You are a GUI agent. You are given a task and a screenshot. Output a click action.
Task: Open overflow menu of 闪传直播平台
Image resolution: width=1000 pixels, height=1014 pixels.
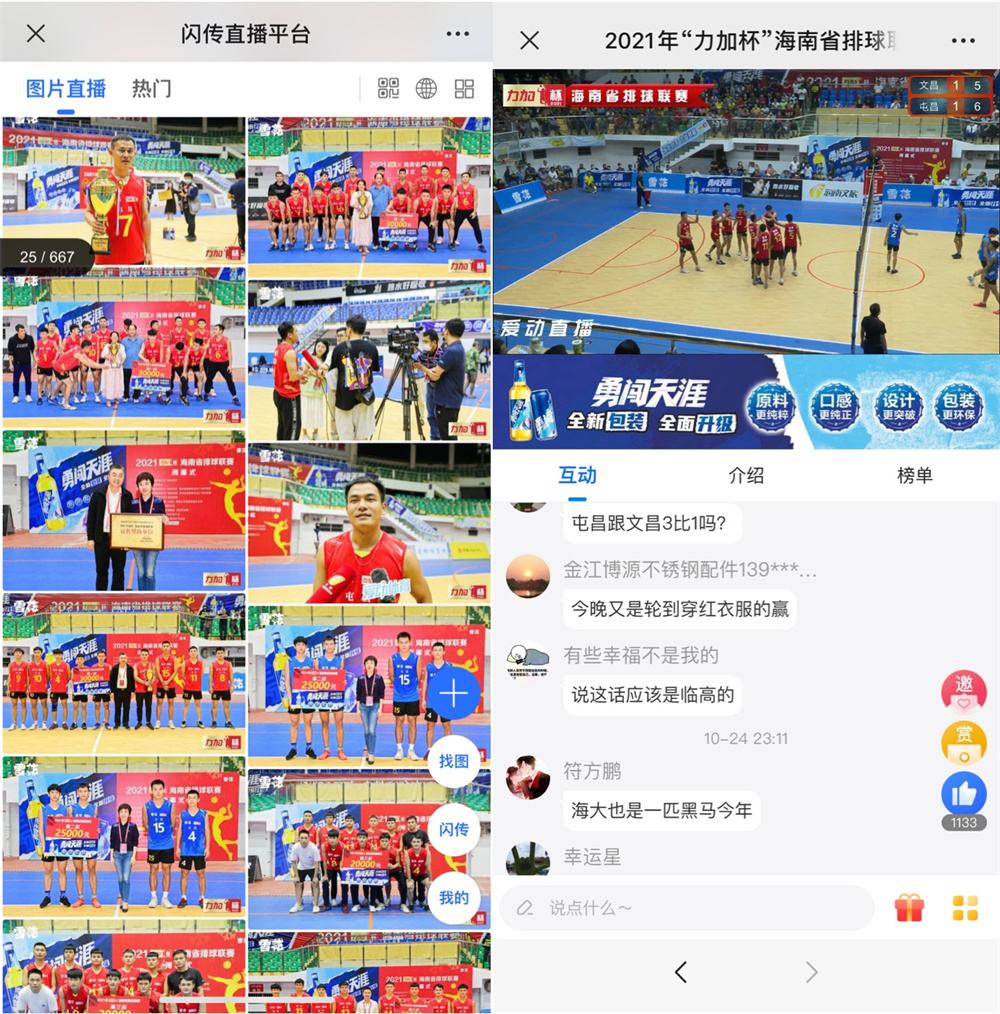(458, 33)
